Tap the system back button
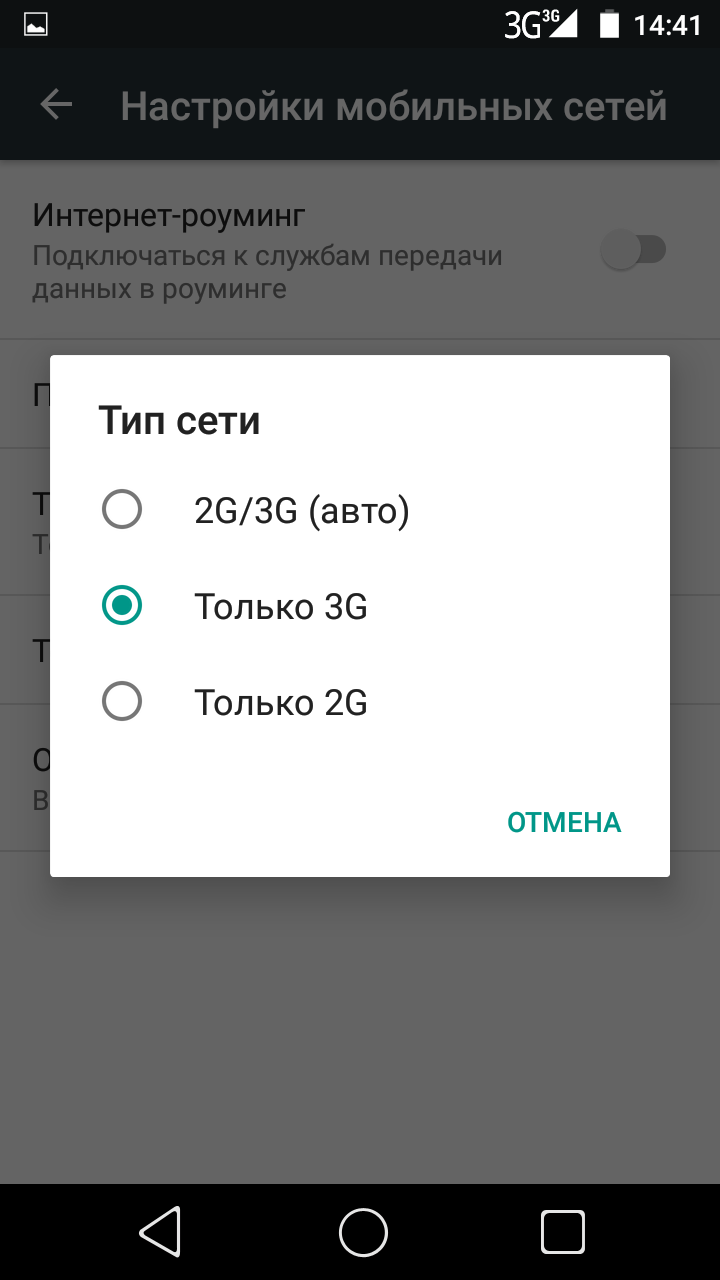This screenshot has width=720, height=1280. (160, 1231)
